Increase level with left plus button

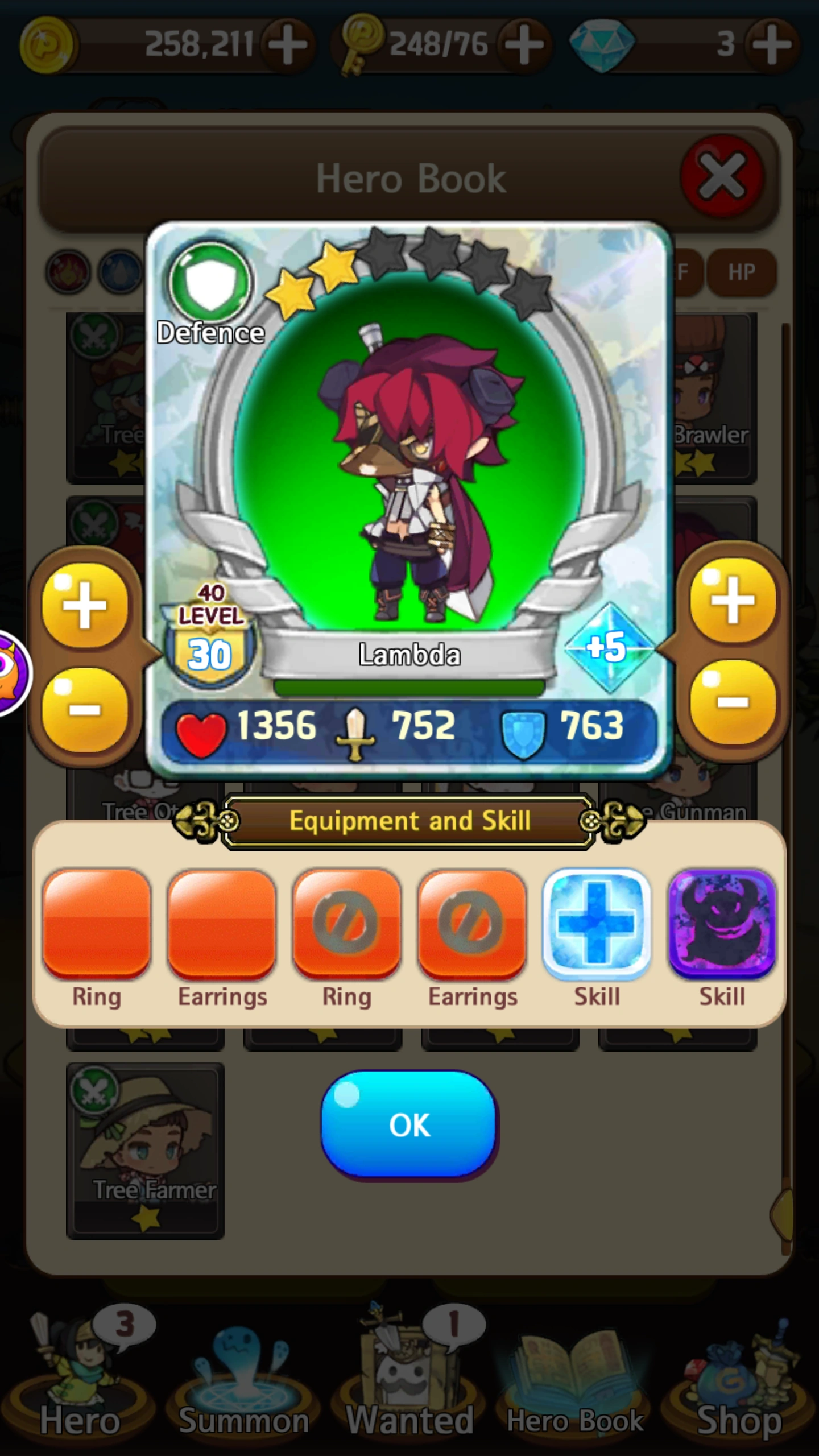click(x=85, y=605)
